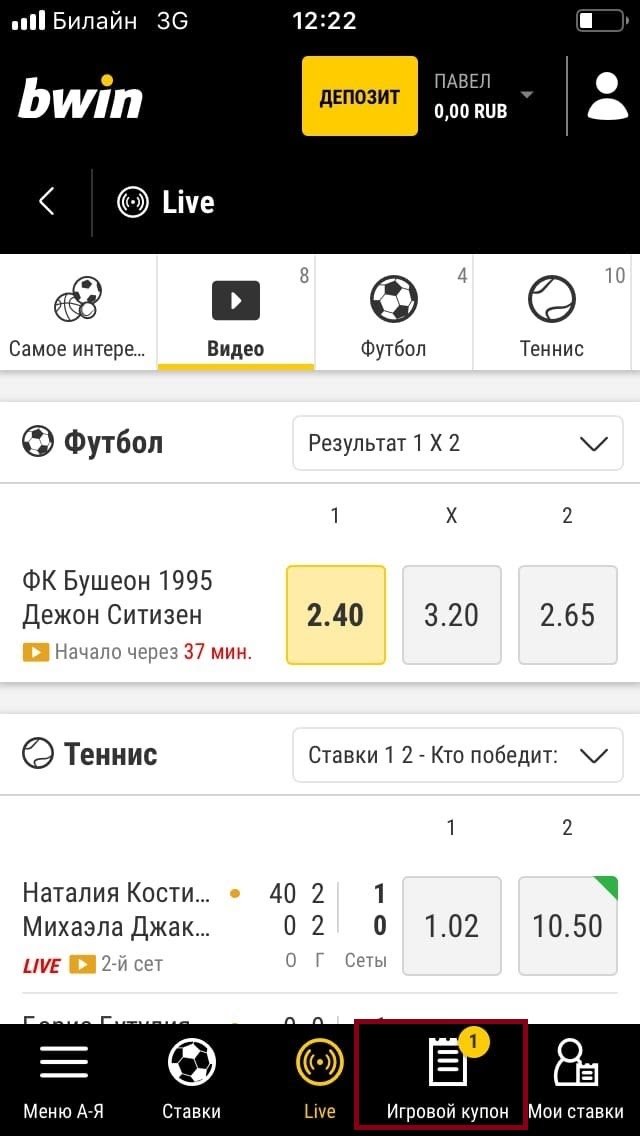Viewport: 640px width, 1136px height.
Task: Bet on Наталия at 1.02 odds
Action: pyautogui.click(x=451, y=926)
